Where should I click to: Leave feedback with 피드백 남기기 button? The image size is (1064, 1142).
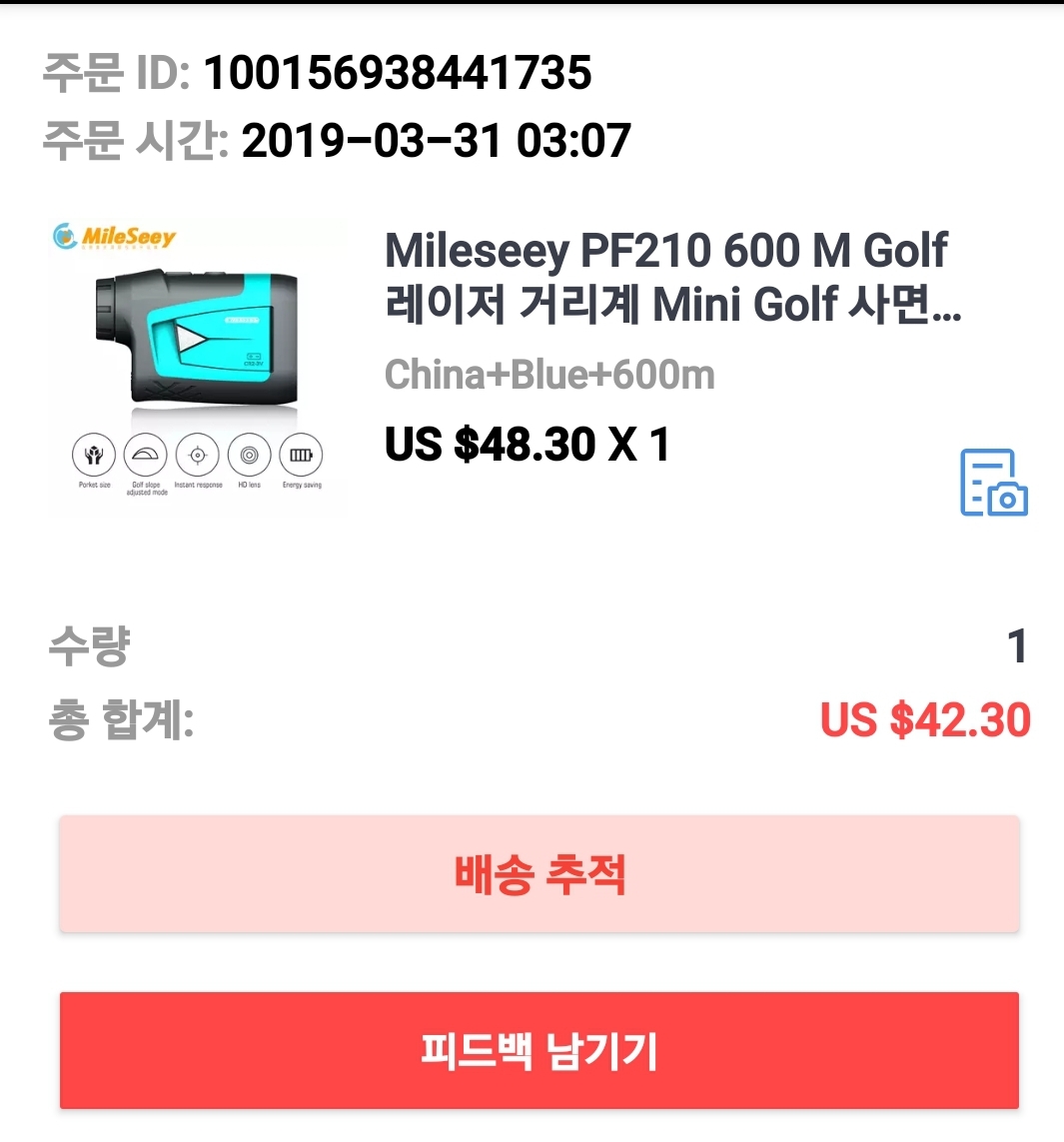point(539,1050)
